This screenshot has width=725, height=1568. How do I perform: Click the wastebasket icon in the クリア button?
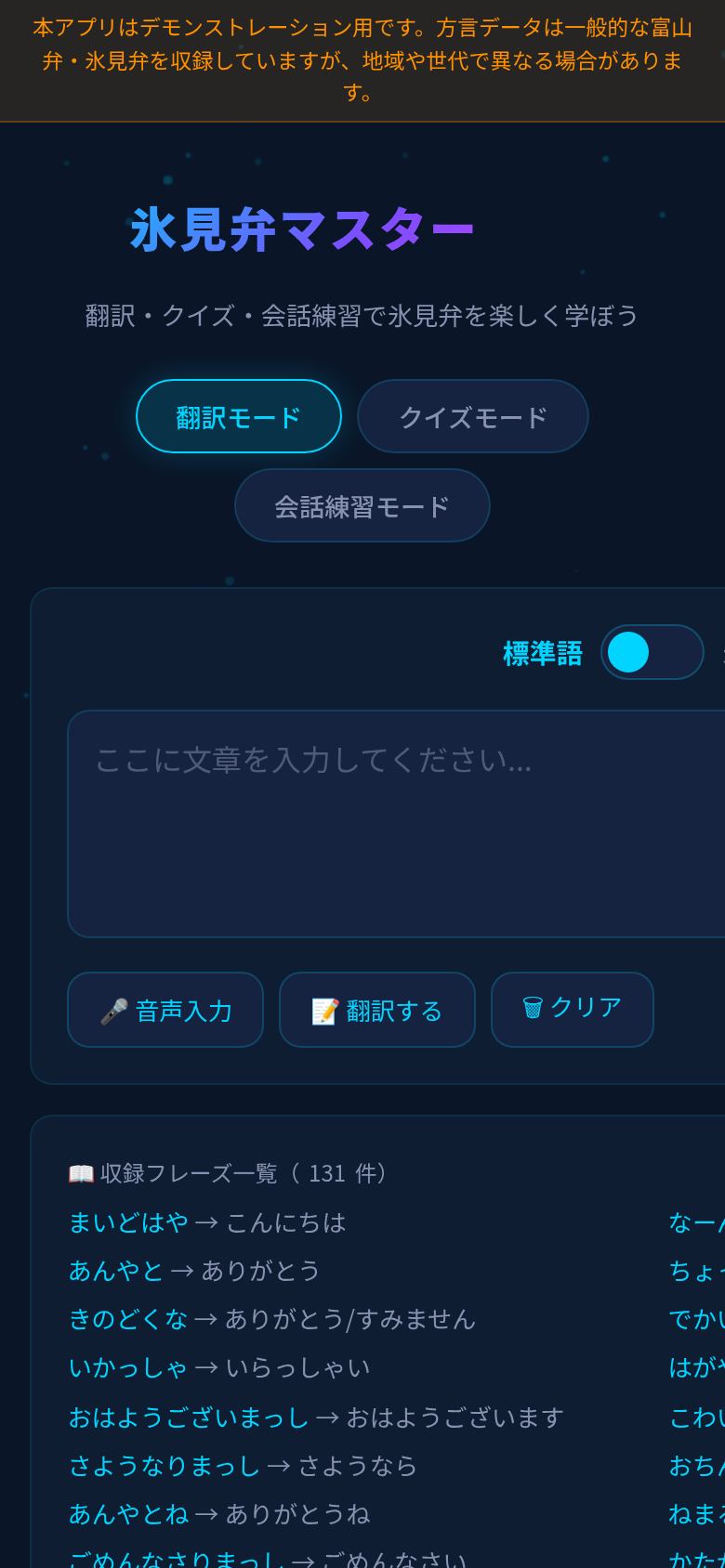pyautogui.click(x=534, y=1009)
